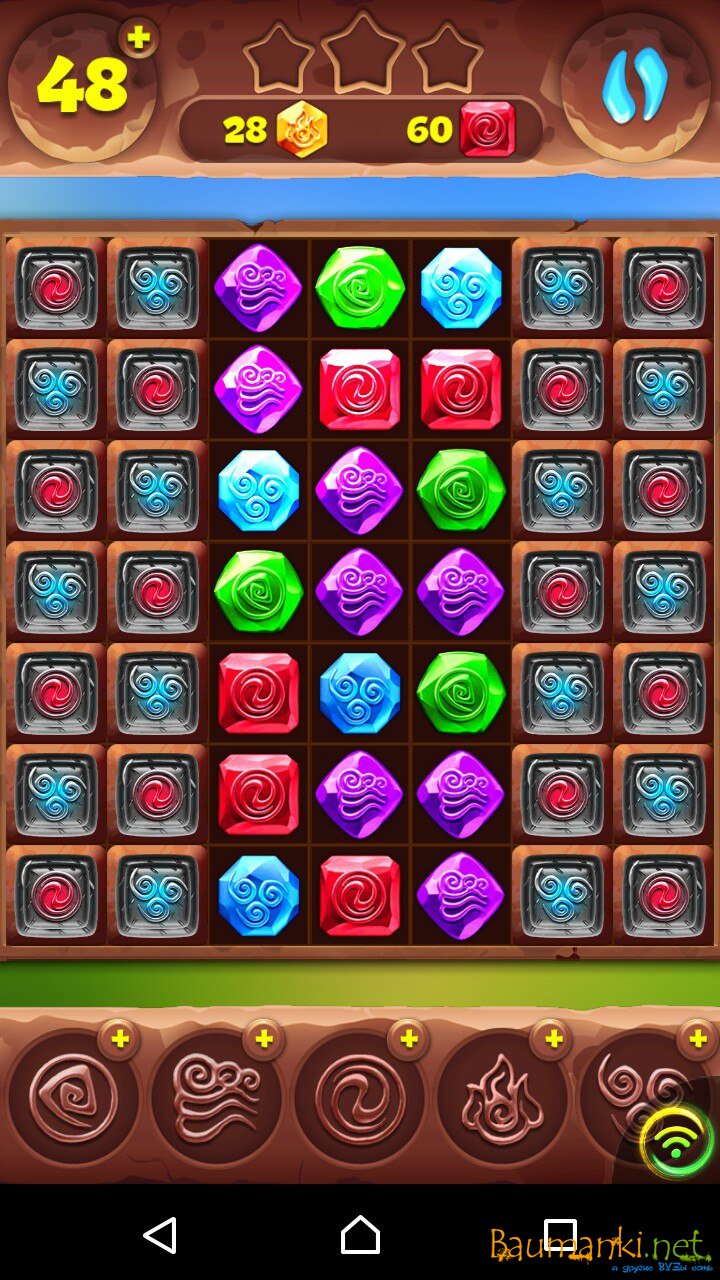Select the round single-spiral booster
The width and height of the screenshot is (720, 1280).
pos(360,1098)
